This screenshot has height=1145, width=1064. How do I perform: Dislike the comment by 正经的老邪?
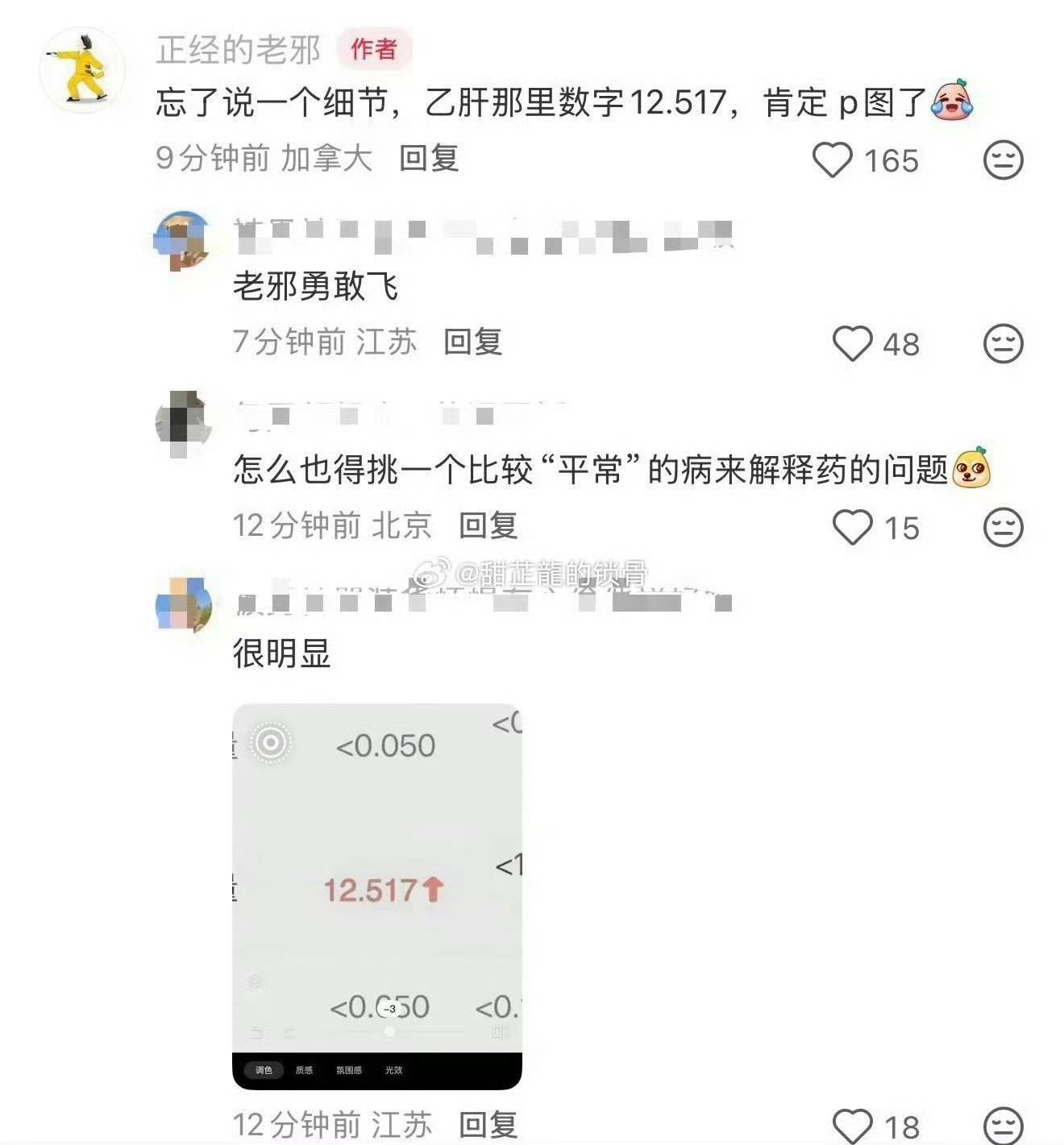point(1003,160)
